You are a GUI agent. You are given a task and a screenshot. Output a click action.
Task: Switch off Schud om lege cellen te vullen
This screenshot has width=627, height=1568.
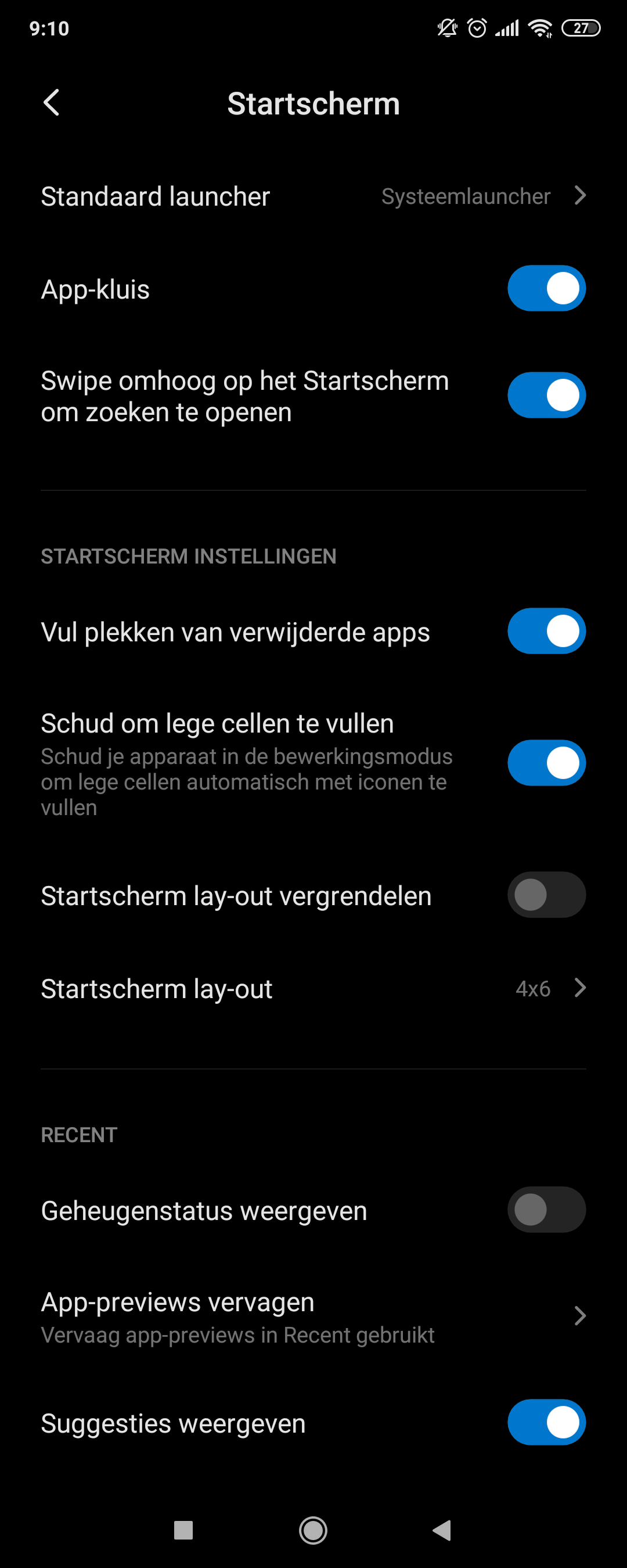point(546,763)
